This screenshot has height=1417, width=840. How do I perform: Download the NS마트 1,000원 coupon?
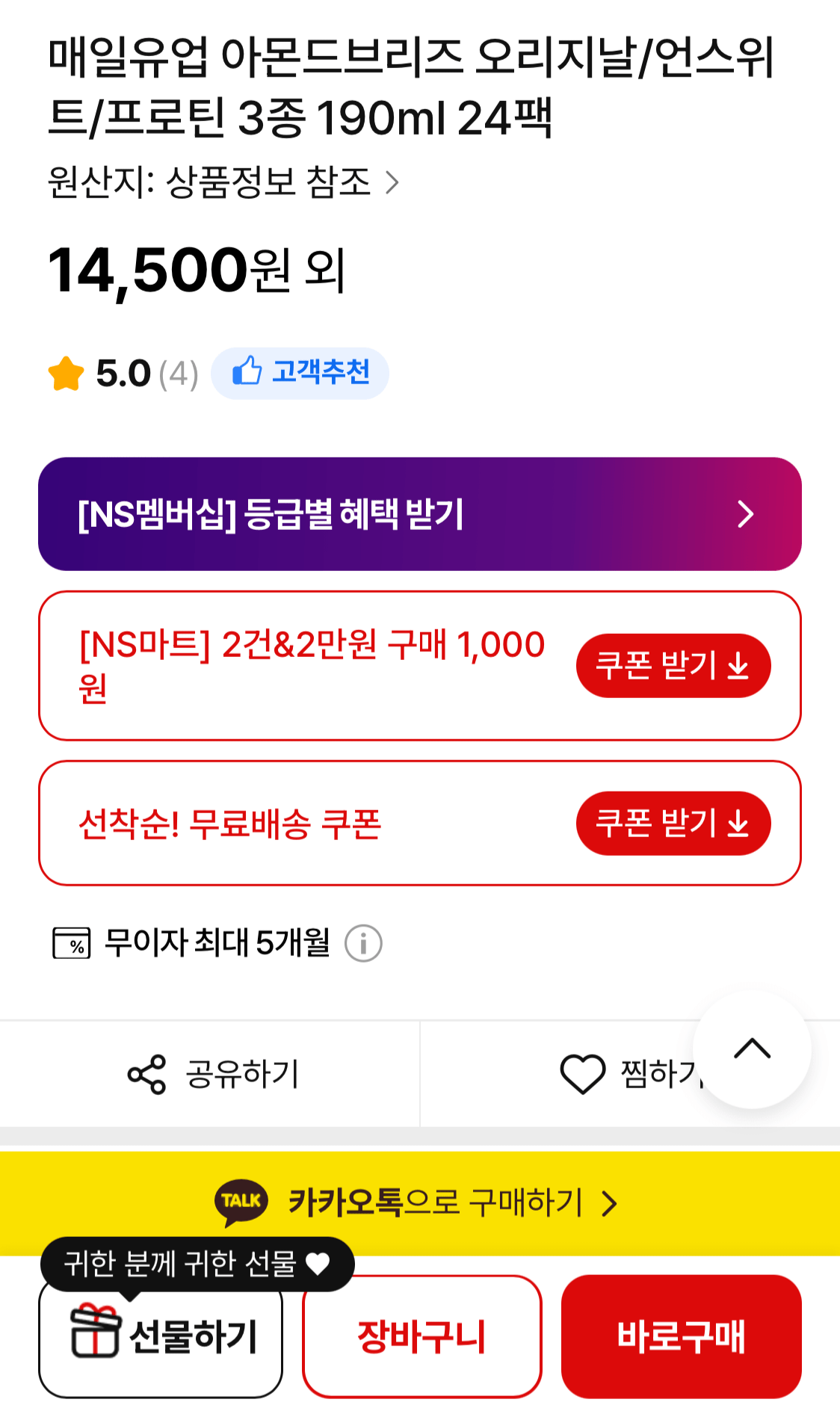click(673, 666)
